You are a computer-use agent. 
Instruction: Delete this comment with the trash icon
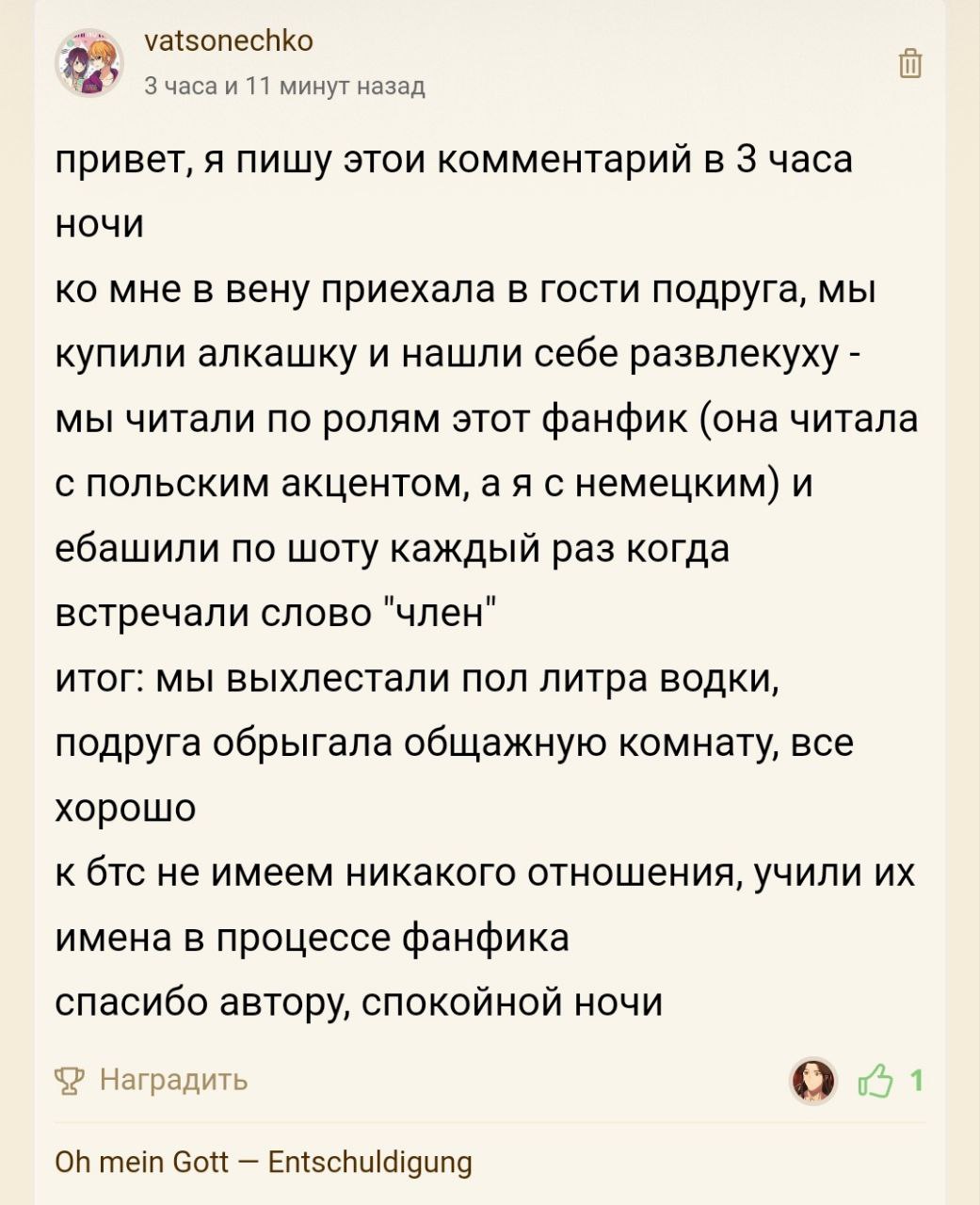click(x=910, y=63)
